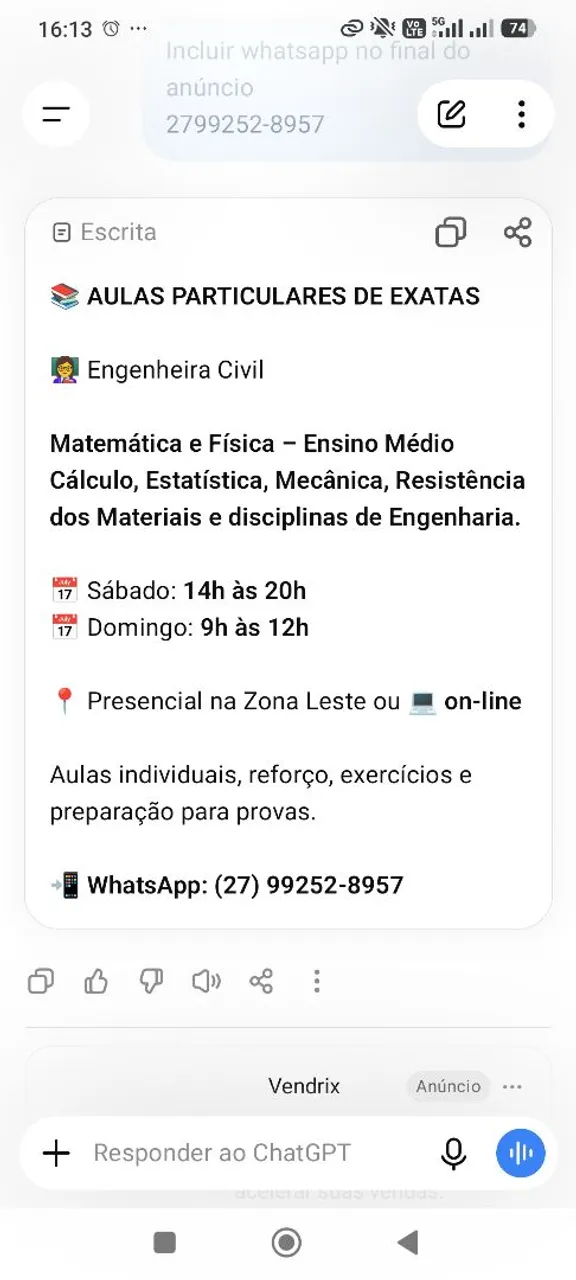Image resolution: width=576 pixels, height=1280 pixels.
Task: Open the Vendrix ad options menu
Action: coord(513,1086)
